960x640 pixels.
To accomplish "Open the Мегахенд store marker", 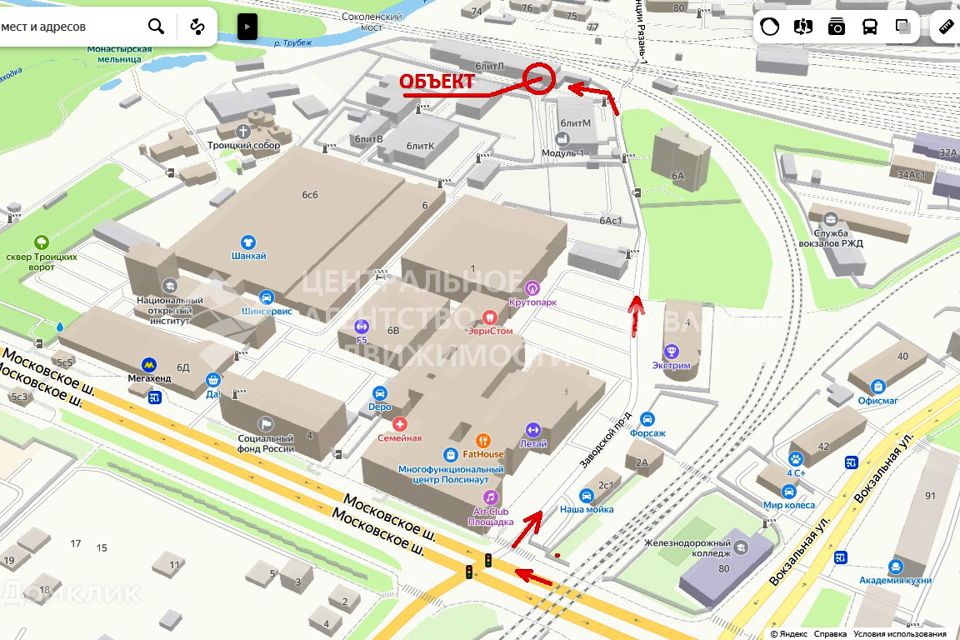I will pos(149,364).
